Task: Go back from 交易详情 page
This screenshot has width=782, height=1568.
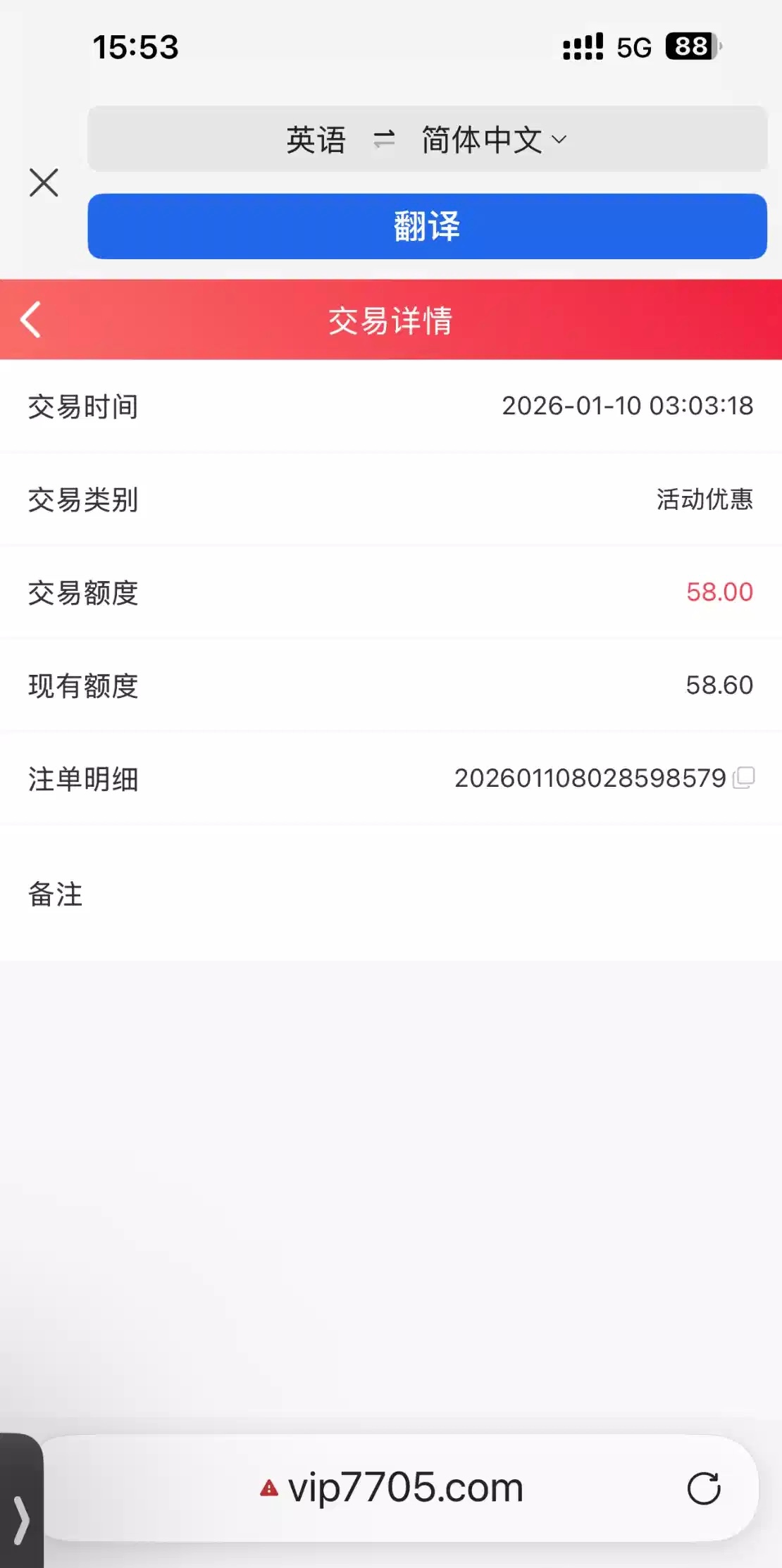Action: (x=31, y=320)
